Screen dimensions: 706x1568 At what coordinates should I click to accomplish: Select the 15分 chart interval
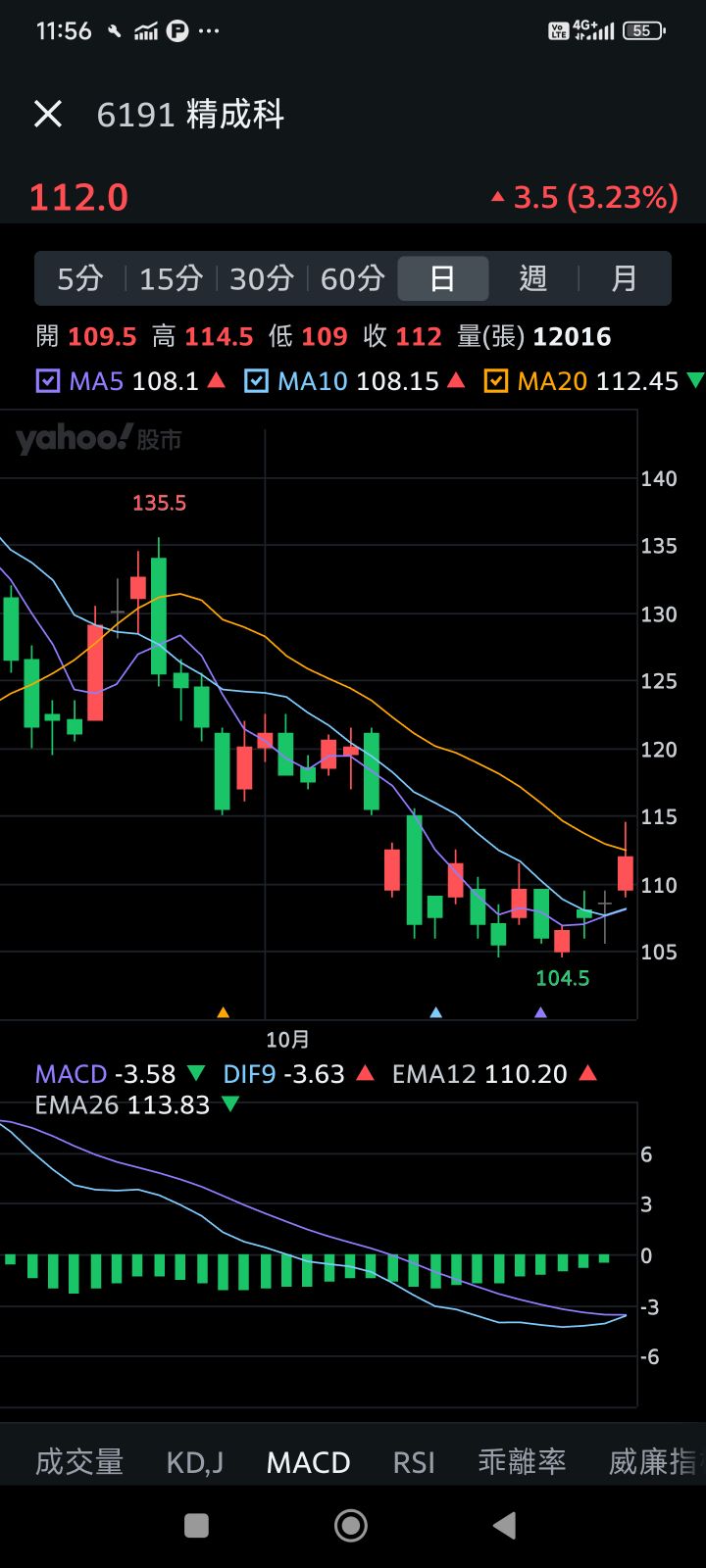coord(171,279)
